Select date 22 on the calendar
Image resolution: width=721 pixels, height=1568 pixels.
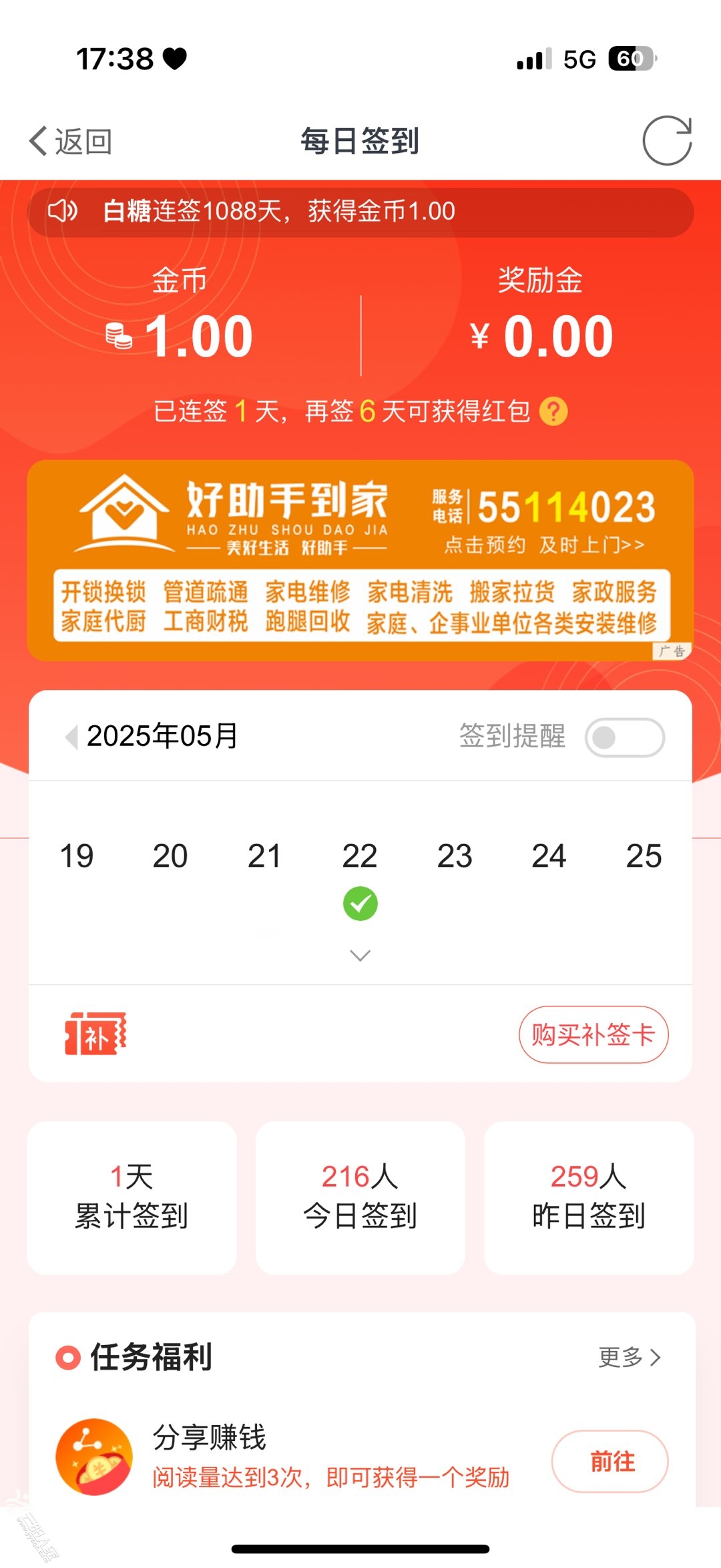(360, 856)
